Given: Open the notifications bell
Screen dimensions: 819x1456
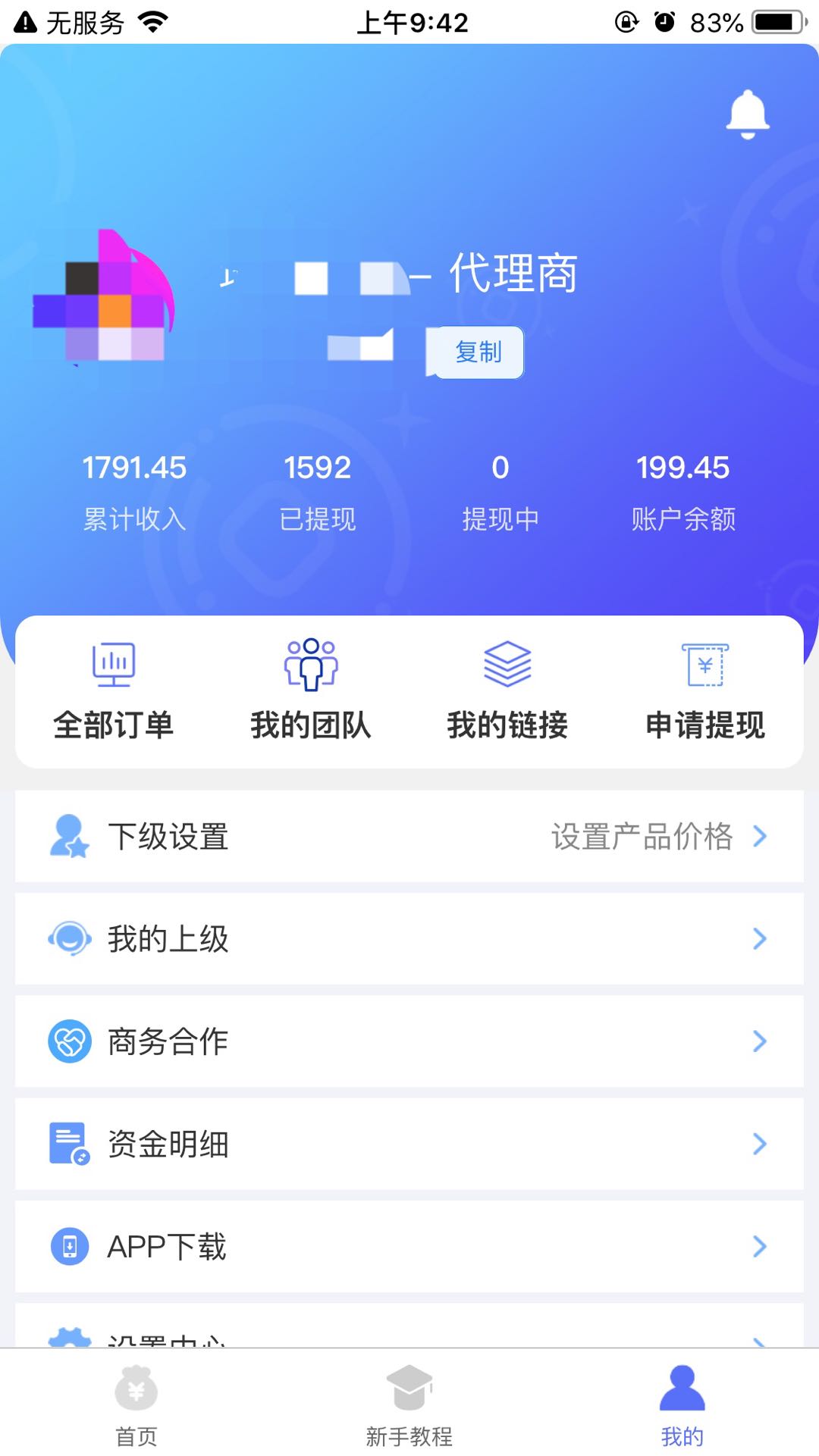Looking at the screenshot, I should coord(748,114).
